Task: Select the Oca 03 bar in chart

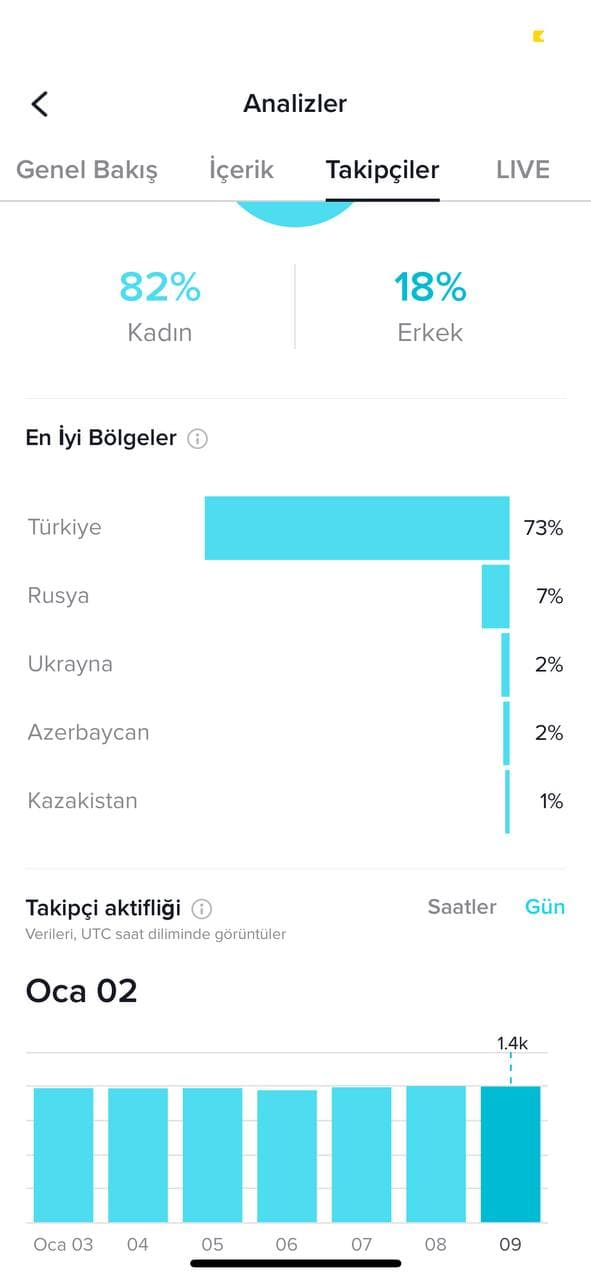Action: click(x=63, y=1155)
